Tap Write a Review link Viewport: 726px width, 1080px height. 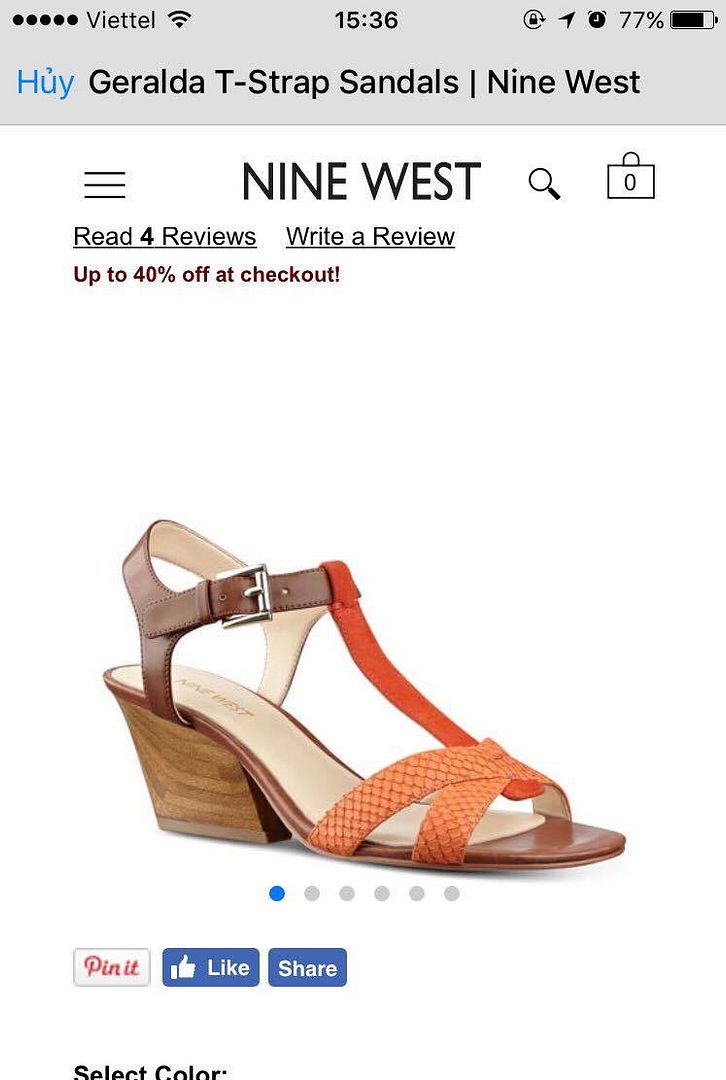[370, 237]
